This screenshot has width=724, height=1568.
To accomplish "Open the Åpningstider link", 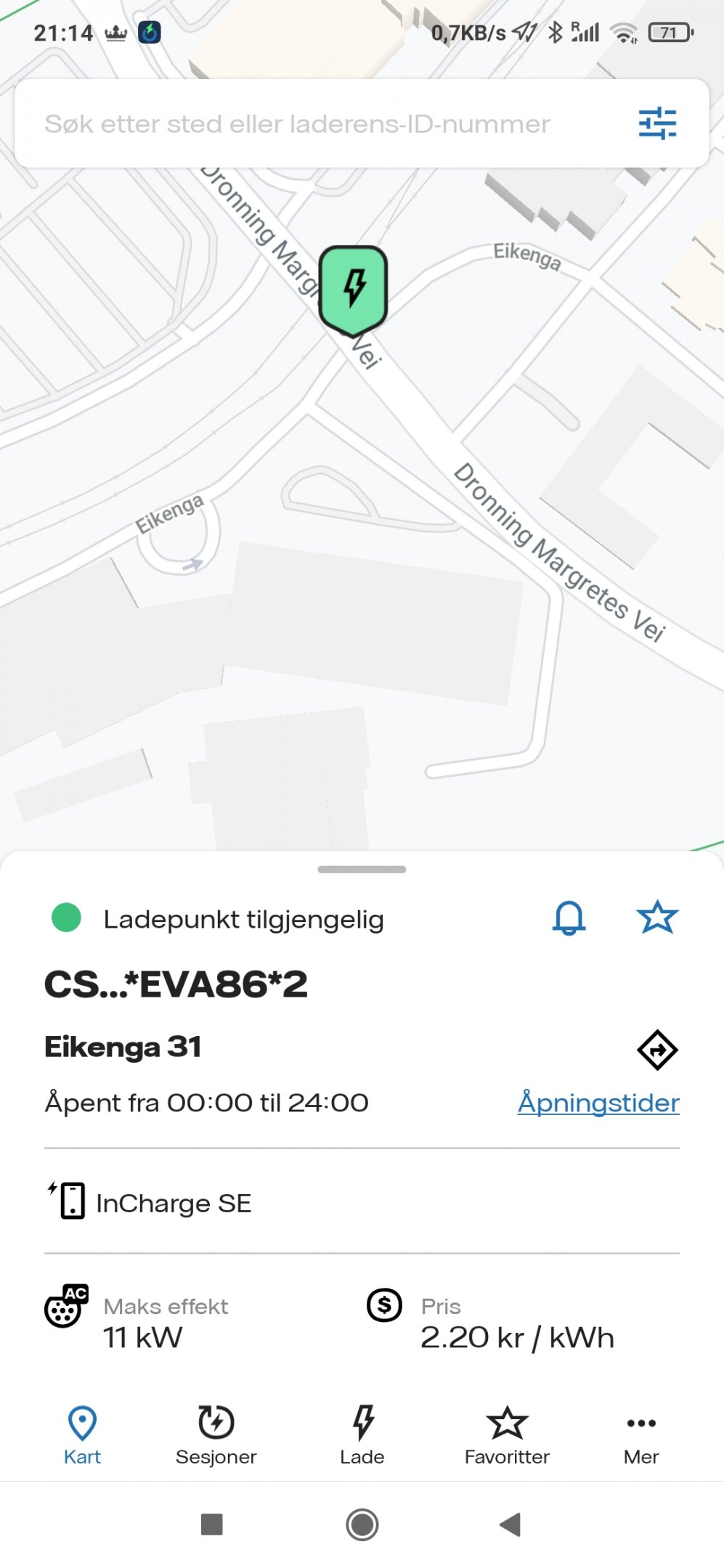I will click(598, 1103).
